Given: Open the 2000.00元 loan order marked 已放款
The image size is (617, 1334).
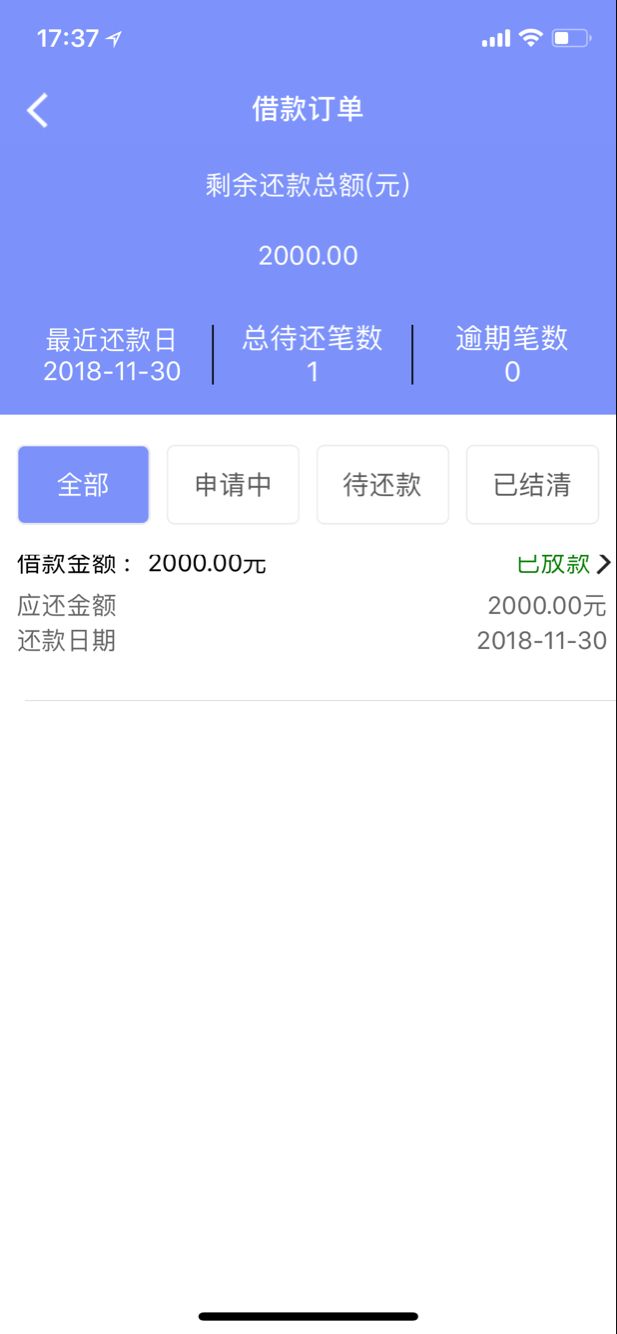Looking at the screenshot, I should coord(312,602).
